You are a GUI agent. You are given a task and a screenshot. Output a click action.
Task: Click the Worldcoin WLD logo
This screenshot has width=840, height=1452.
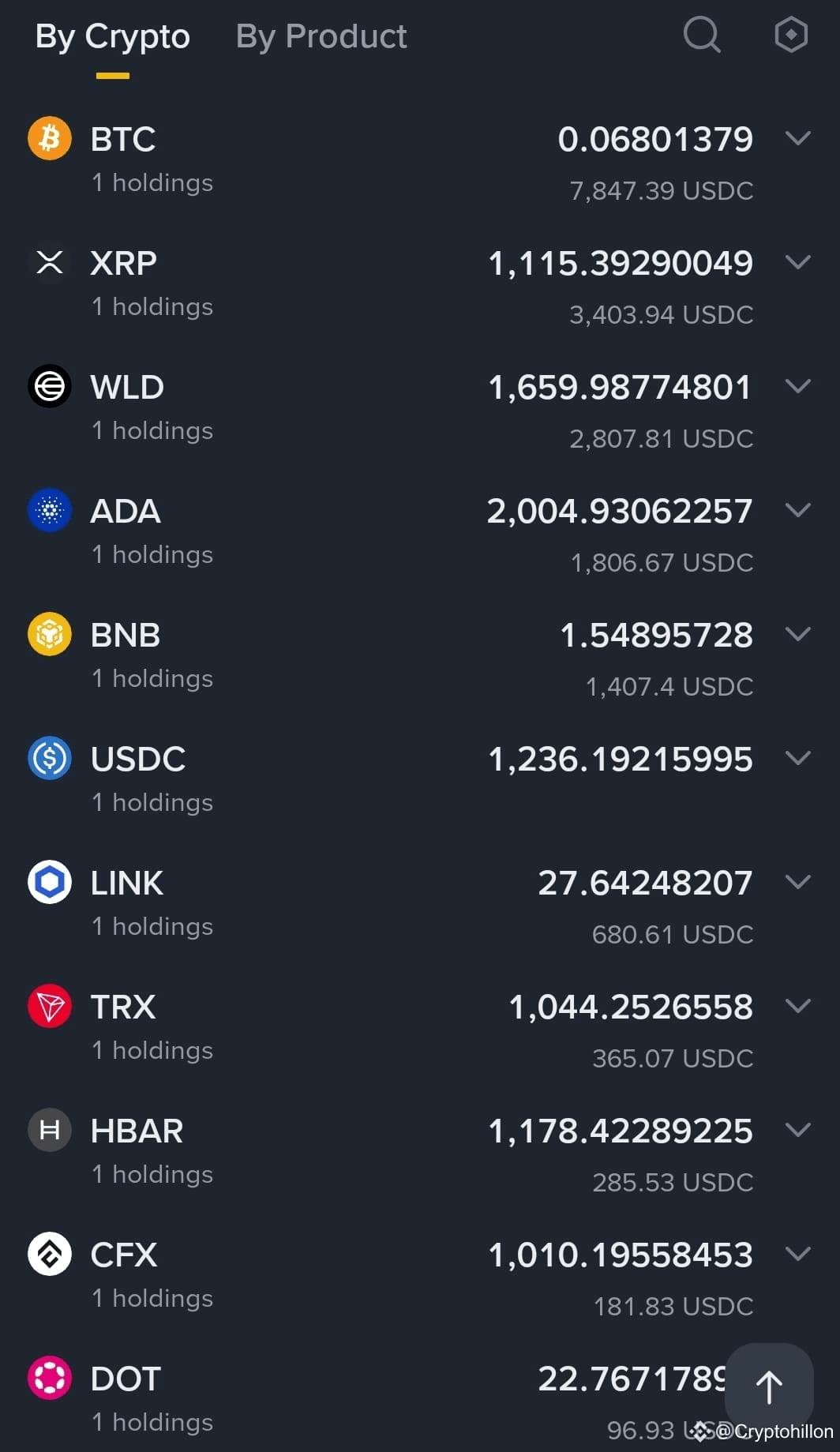point(49,387)
